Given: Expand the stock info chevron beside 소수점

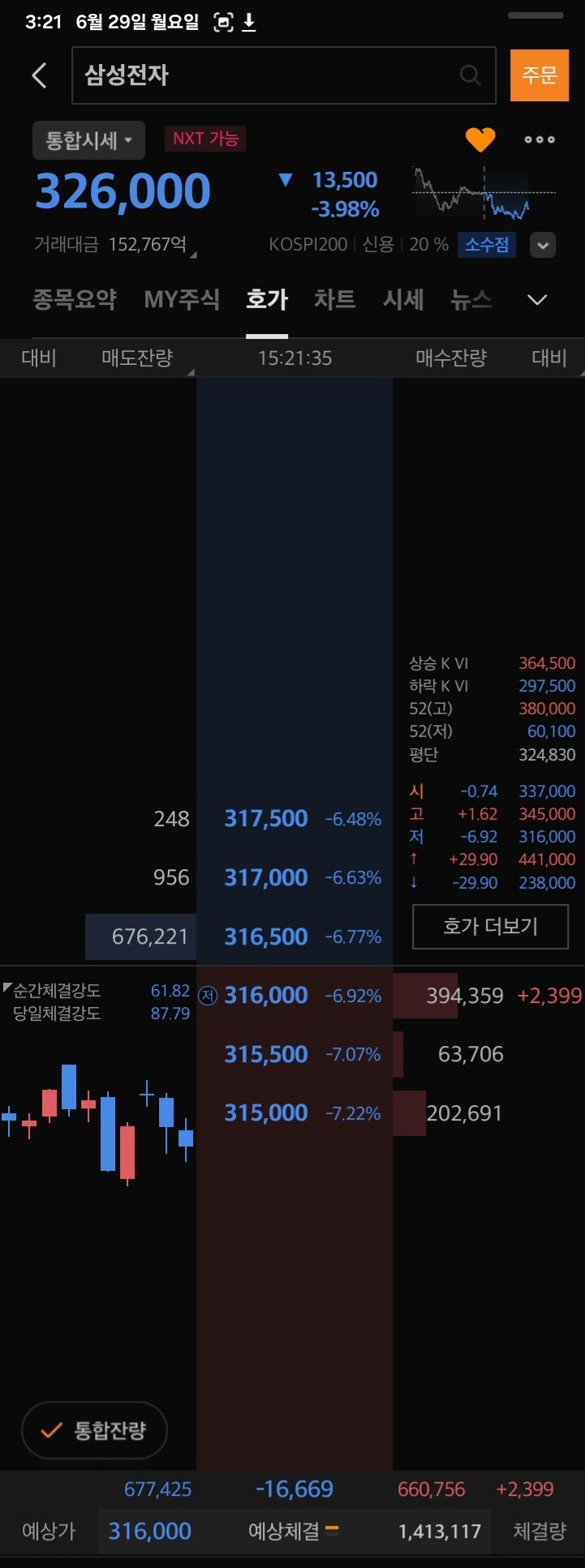Looking at the screenshot, I should 543,245.
